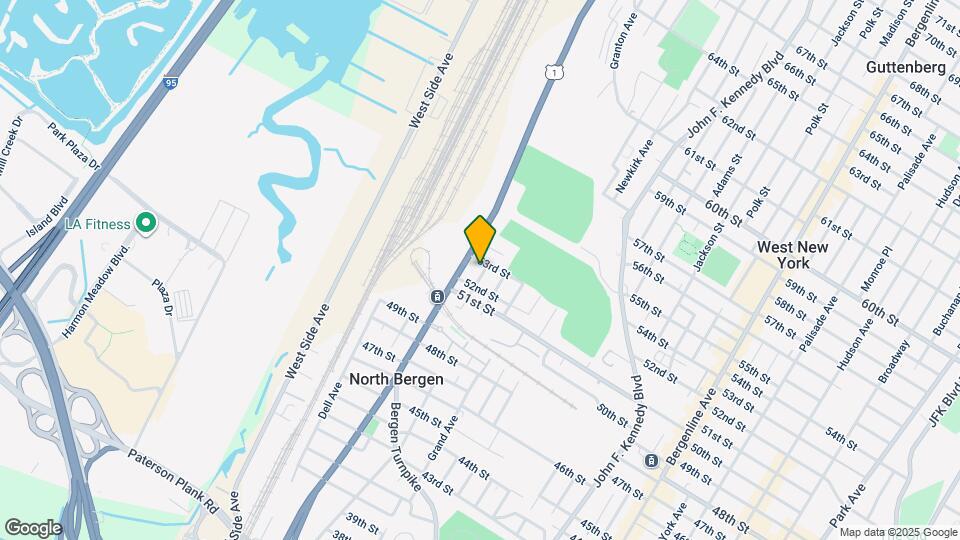
Task: Select the transit station icon near 49th St
Action: point(437,297)
